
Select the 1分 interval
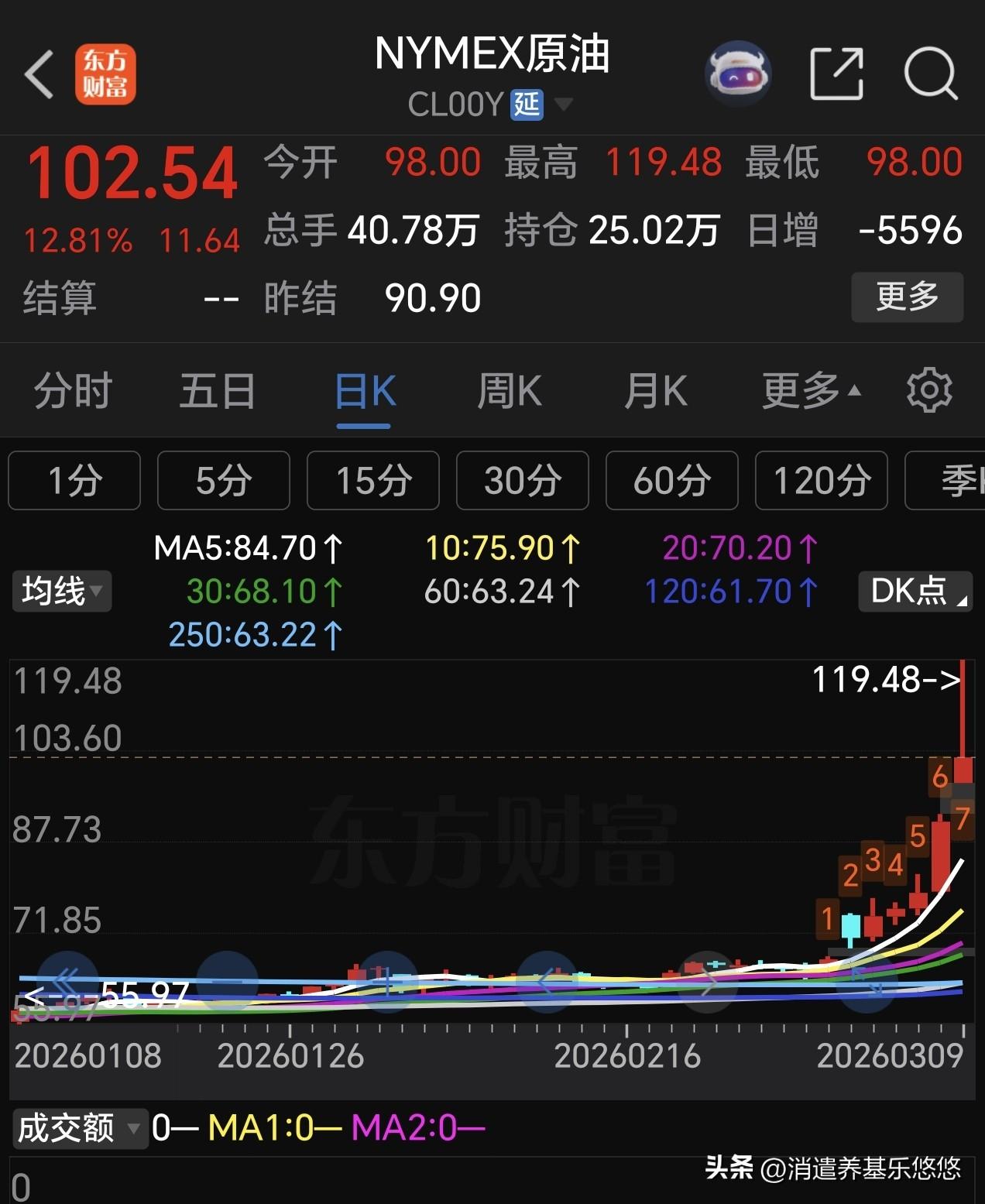point(74,481)
